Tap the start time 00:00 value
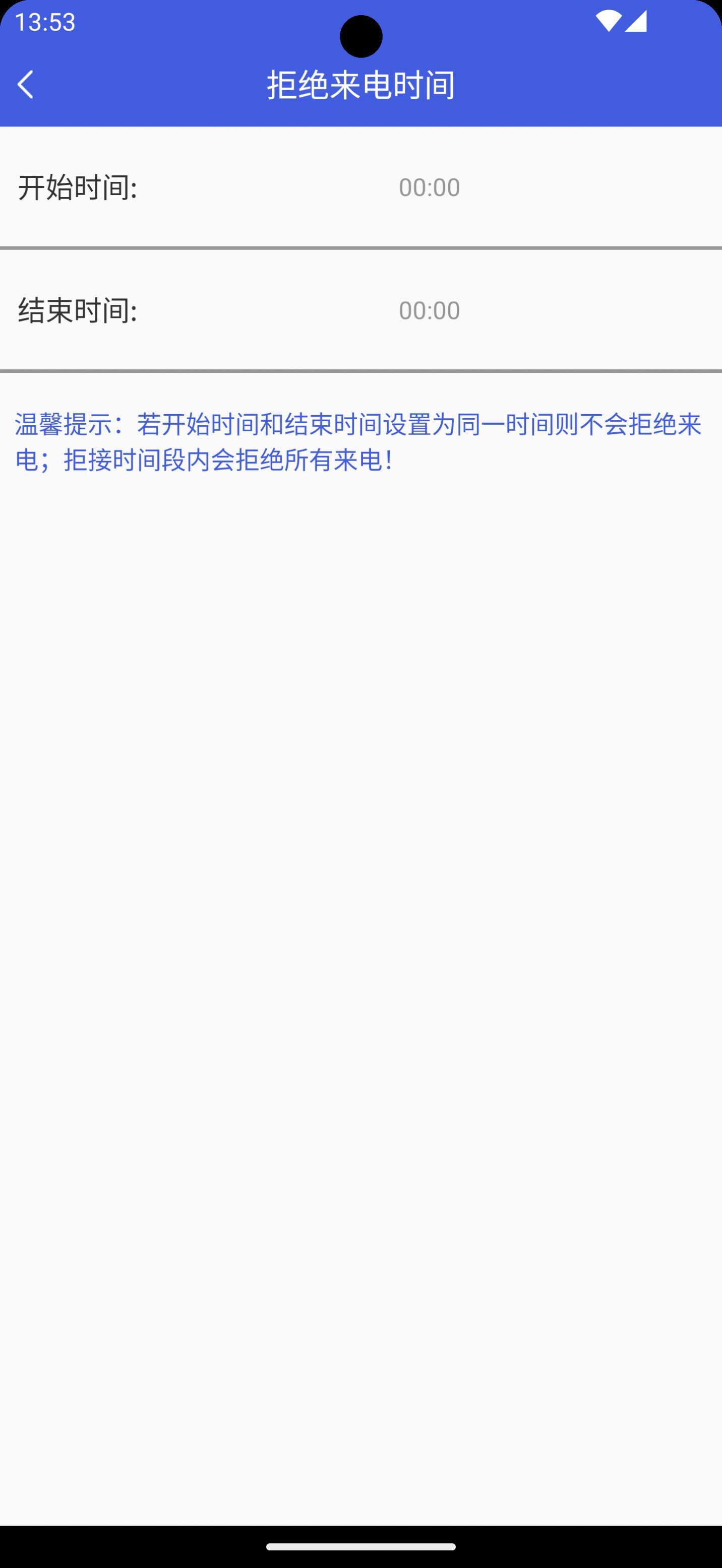Viewport: 722px width, 1568px height. click(x=430, y=187)
